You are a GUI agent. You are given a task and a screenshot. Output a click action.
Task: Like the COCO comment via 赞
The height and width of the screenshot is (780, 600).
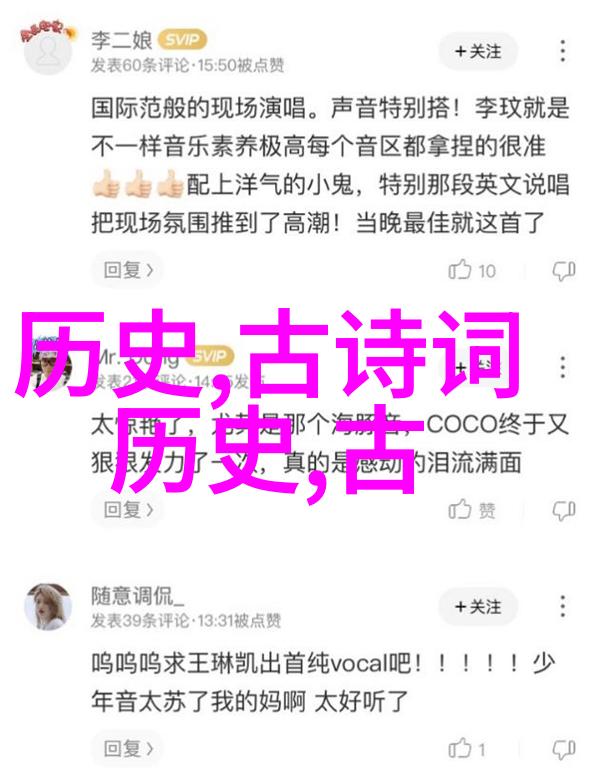[473, 510]
